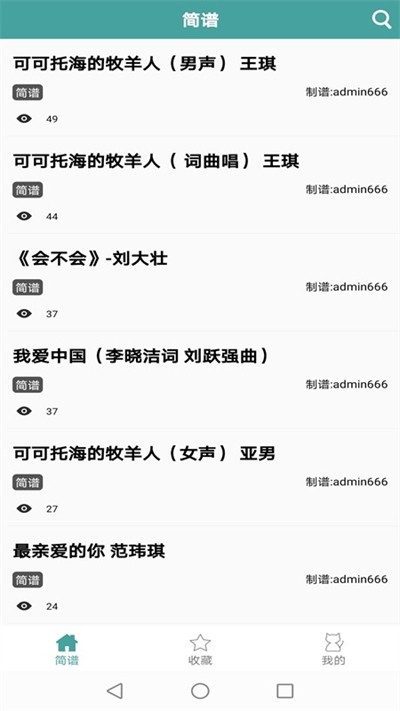Open 可可托海的牧羊人（女声）亚男 score
400x711 pixels.
[200, 477]
